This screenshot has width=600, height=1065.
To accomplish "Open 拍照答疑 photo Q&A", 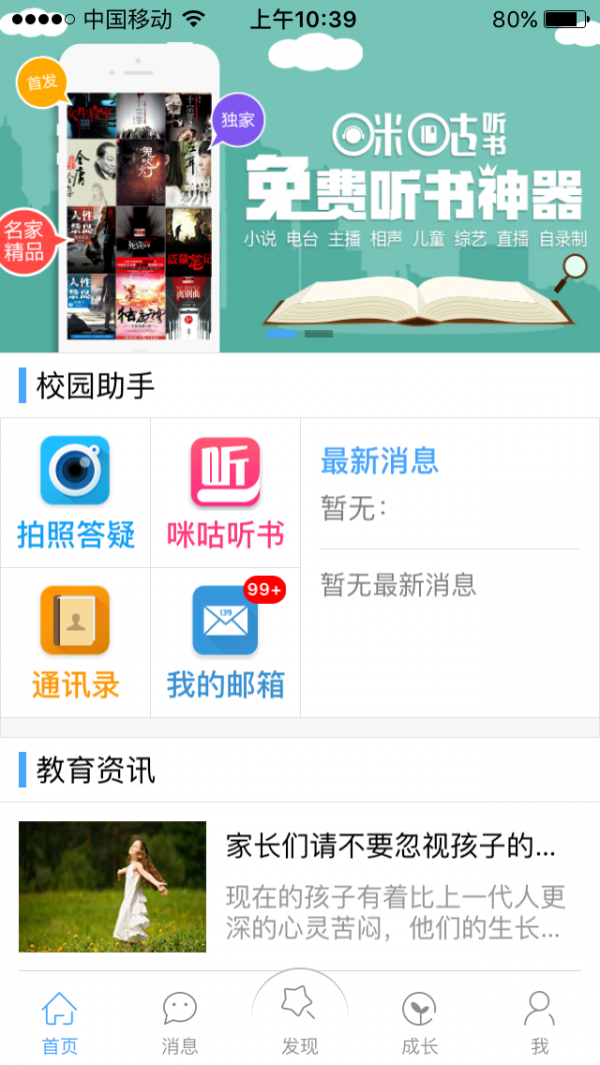I will click(75, 492).
